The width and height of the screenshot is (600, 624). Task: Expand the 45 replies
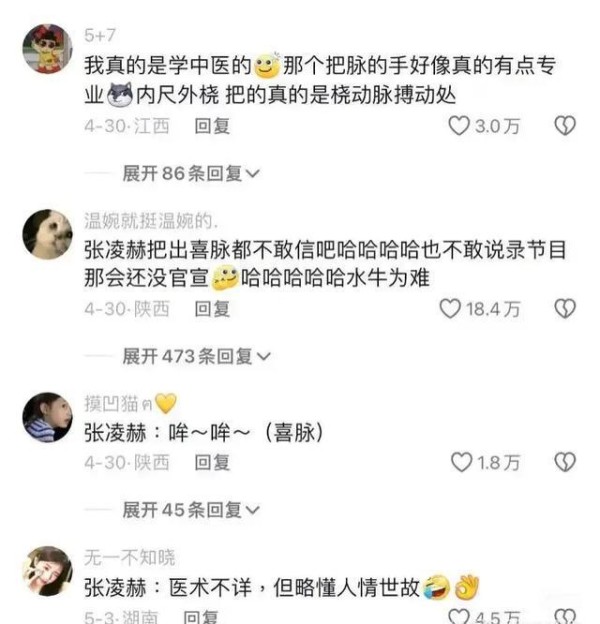pyautogui.click(x=190, y=510)
